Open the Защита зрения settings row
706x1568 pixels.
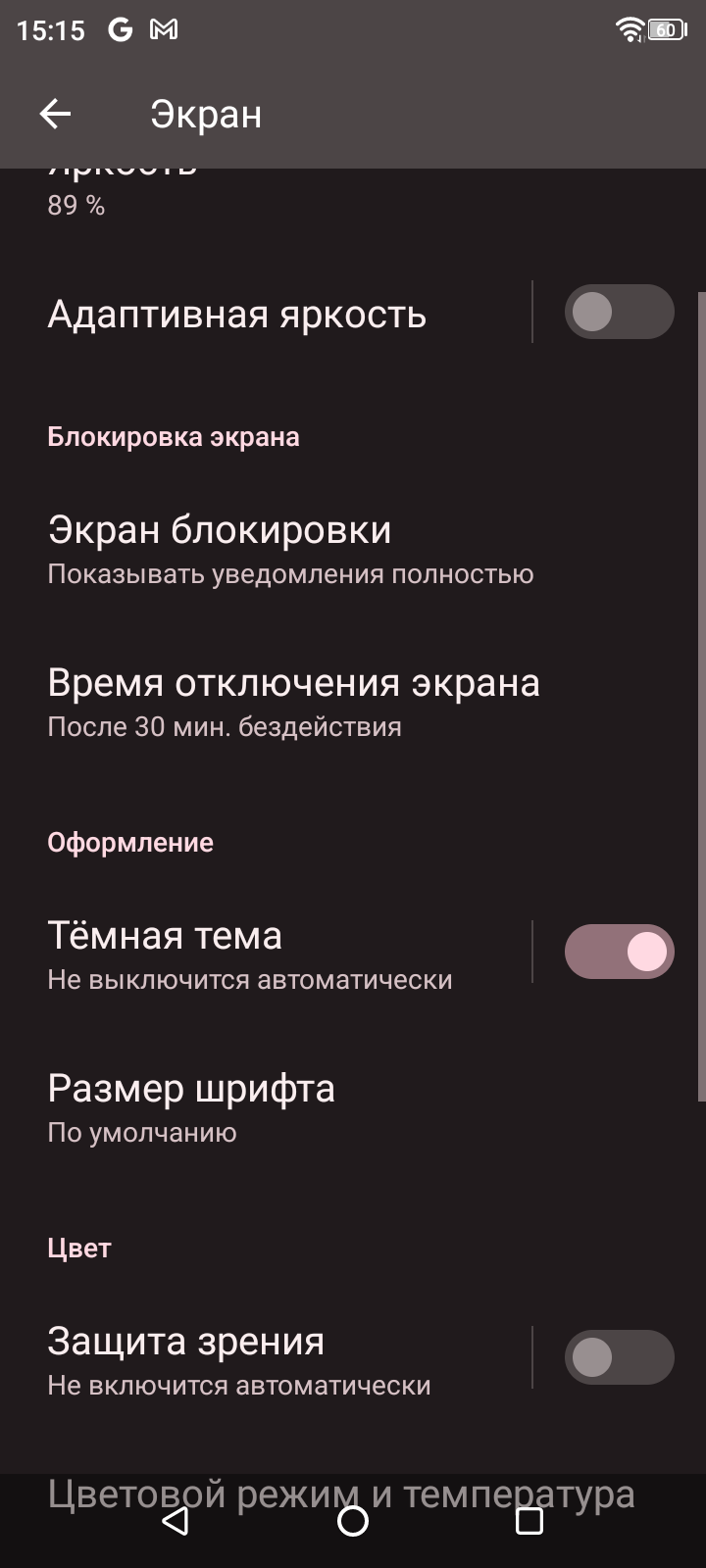pyautogui.click(x=240, y=1359)
